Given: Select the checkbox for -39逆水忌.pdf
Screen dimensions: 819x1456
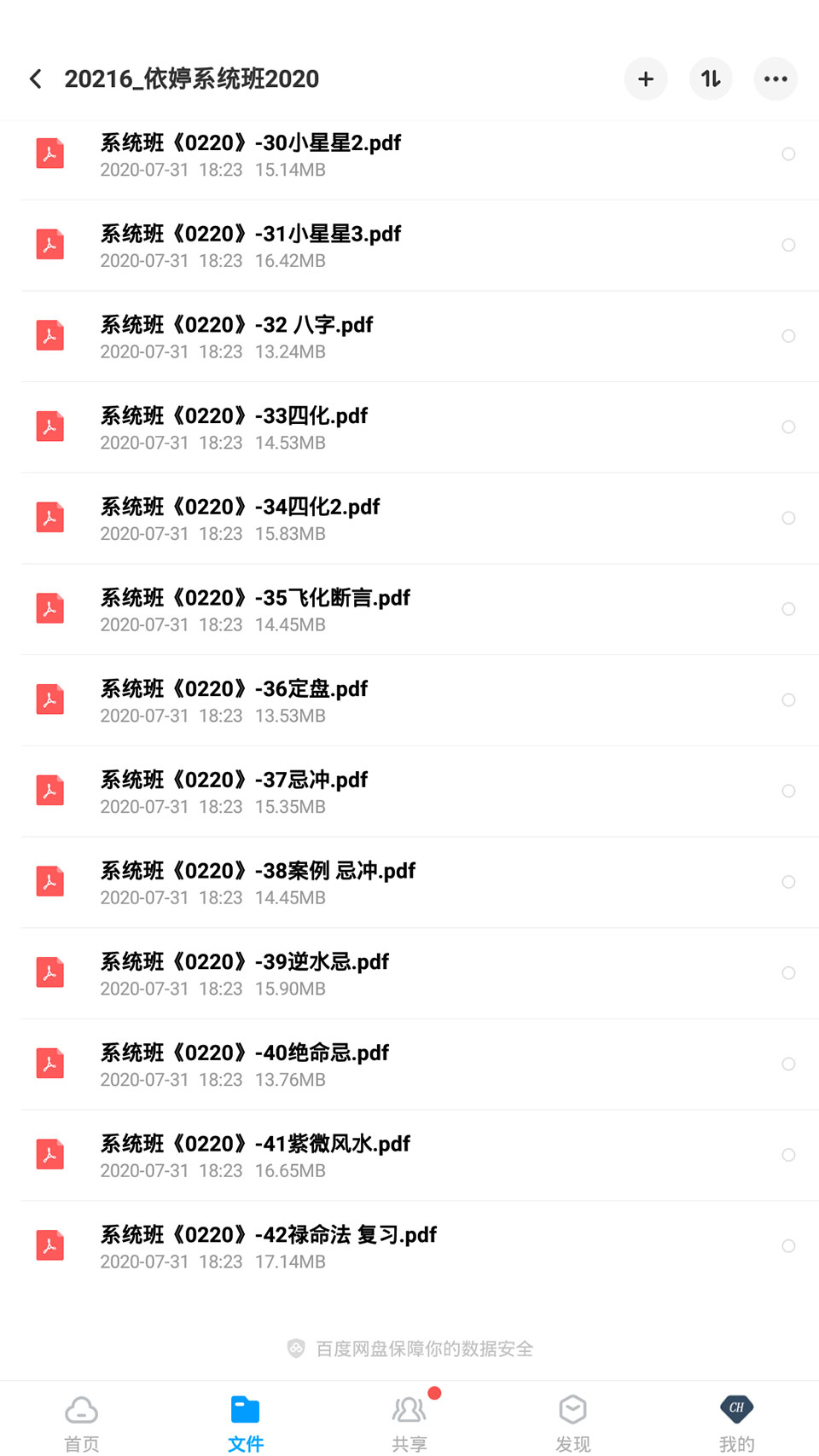Looking at the screenshot, I should [x=788, y=972].
